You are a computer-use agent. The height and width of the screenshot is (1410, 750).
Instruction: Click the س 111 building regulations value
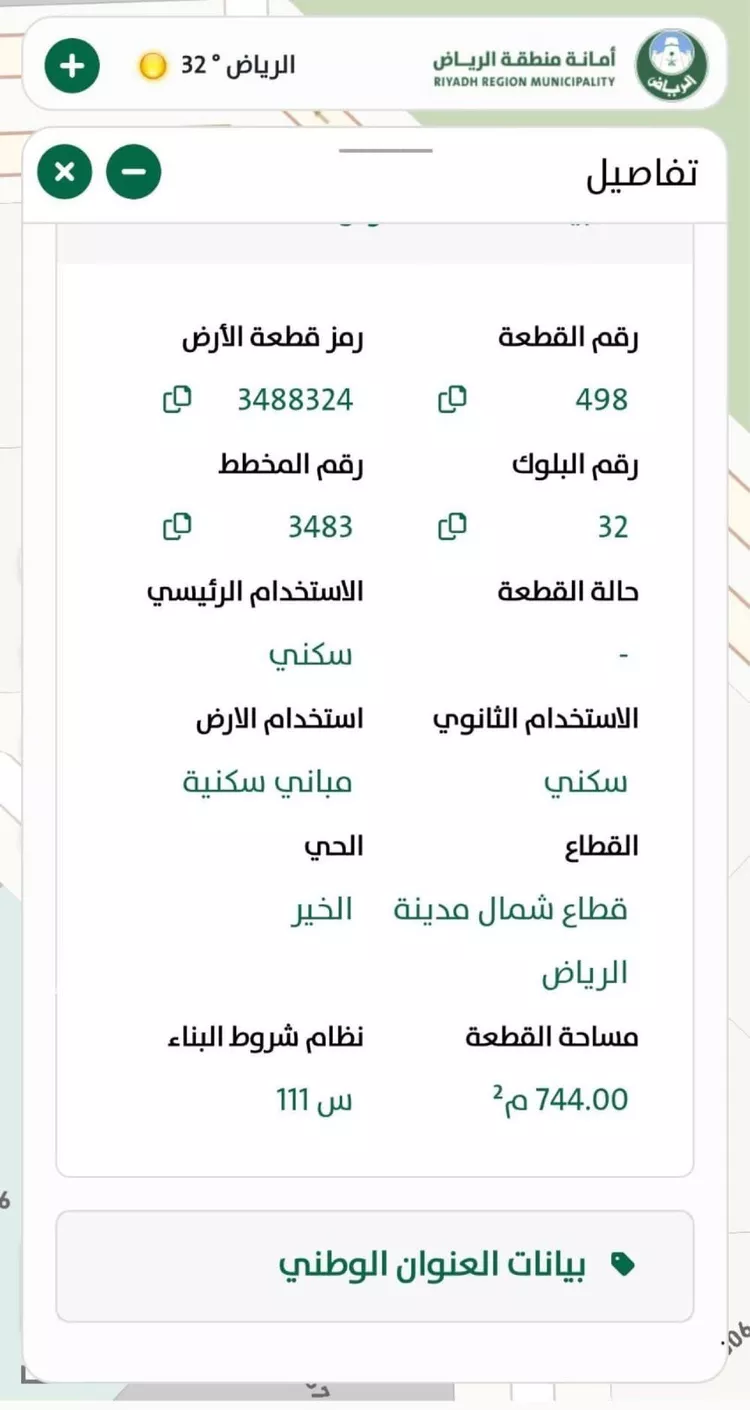pos(316,1098)
